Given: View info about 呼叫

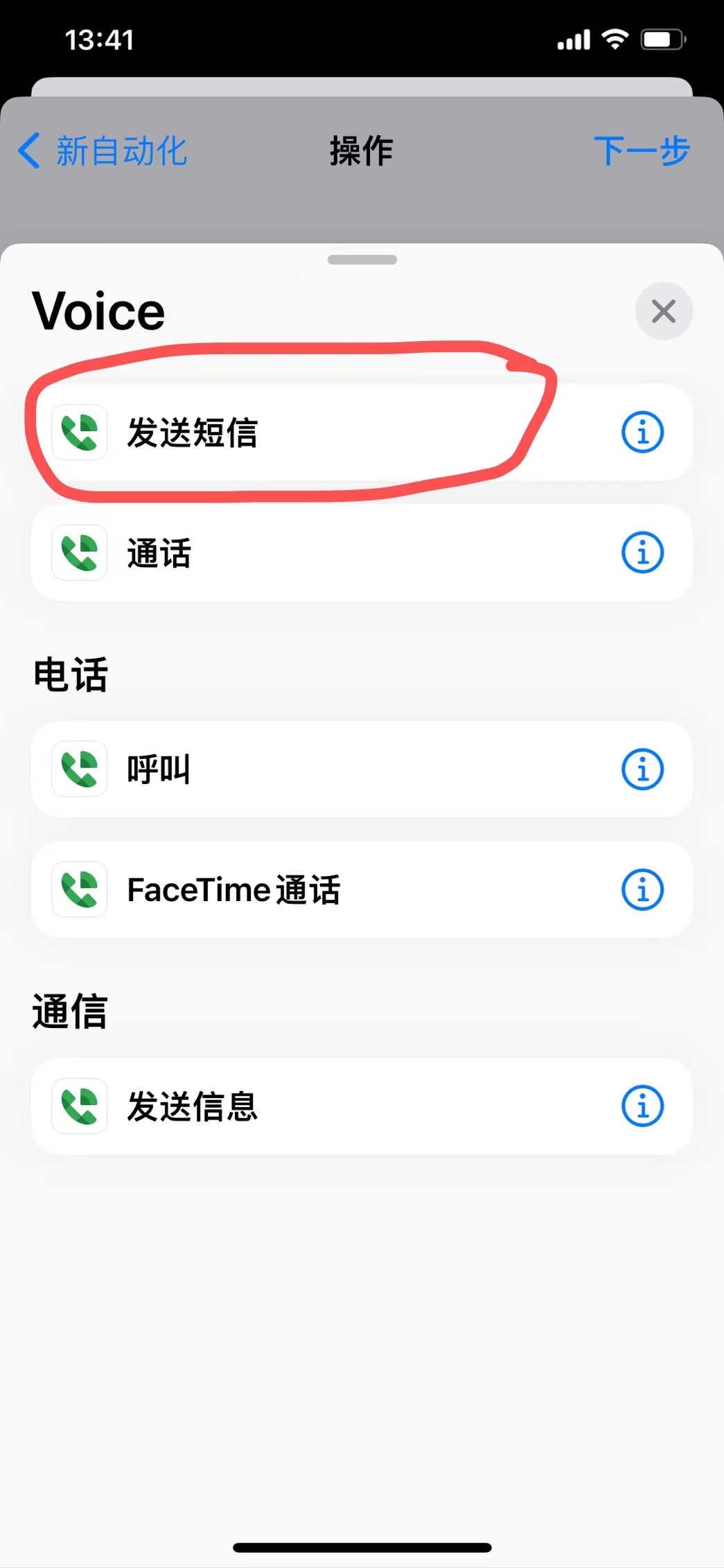Looking at the screenshot, I should [x=642, y=769].
